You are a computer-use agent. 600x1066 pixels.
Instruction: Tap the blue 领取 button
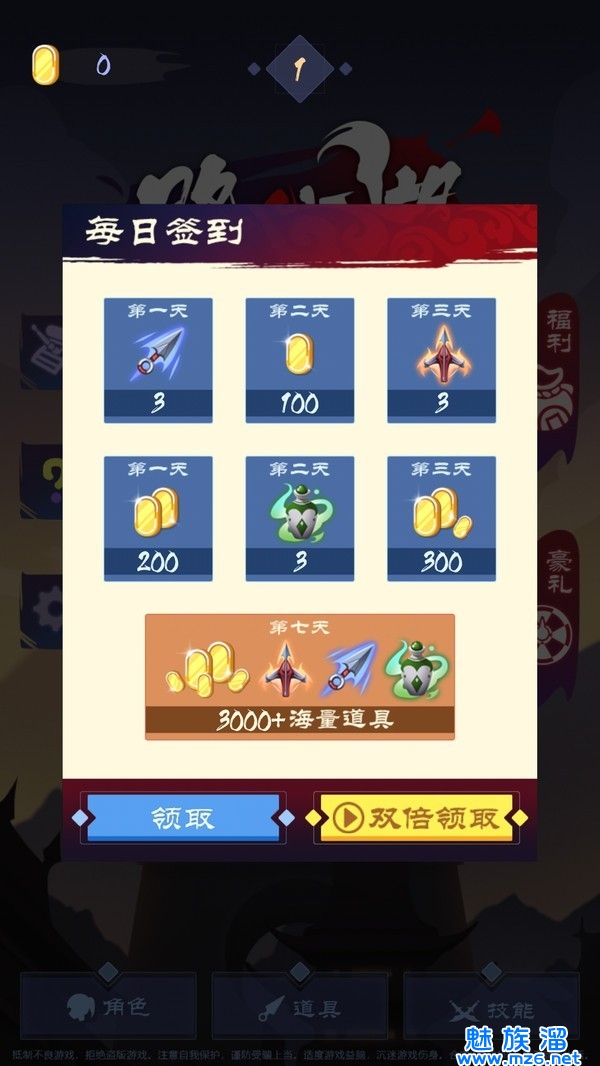click(183, 818)
